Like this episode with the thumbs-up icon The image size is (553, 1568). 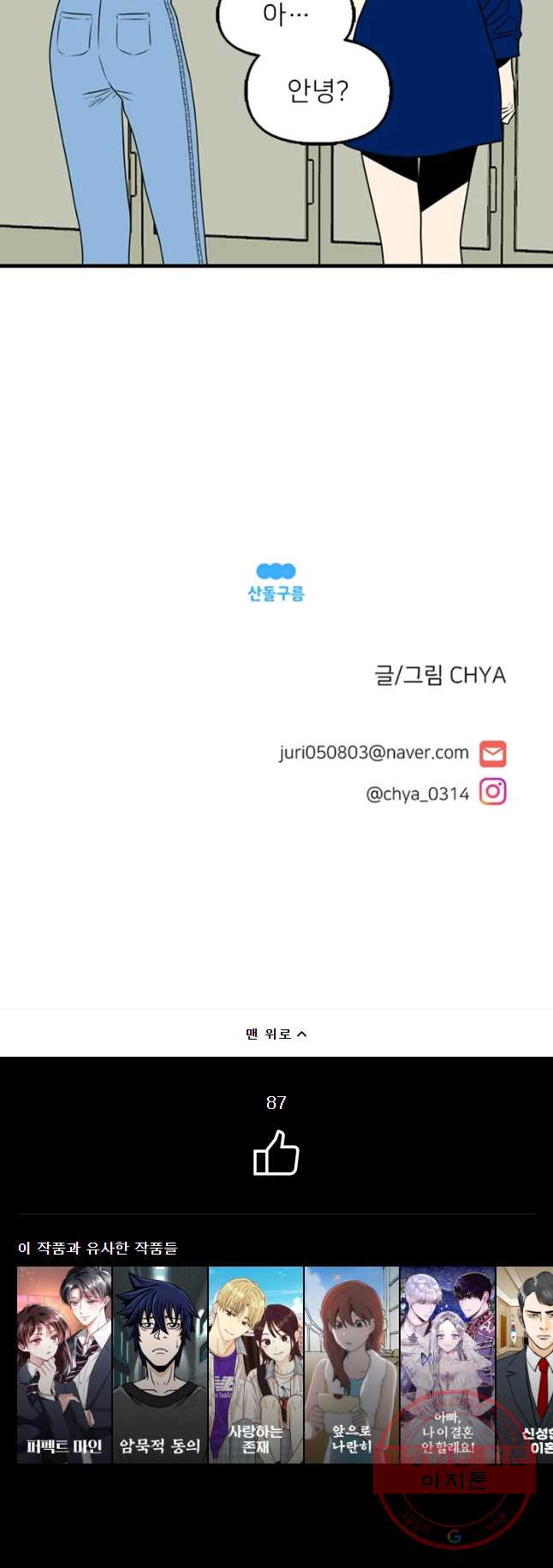point(276,1154)
